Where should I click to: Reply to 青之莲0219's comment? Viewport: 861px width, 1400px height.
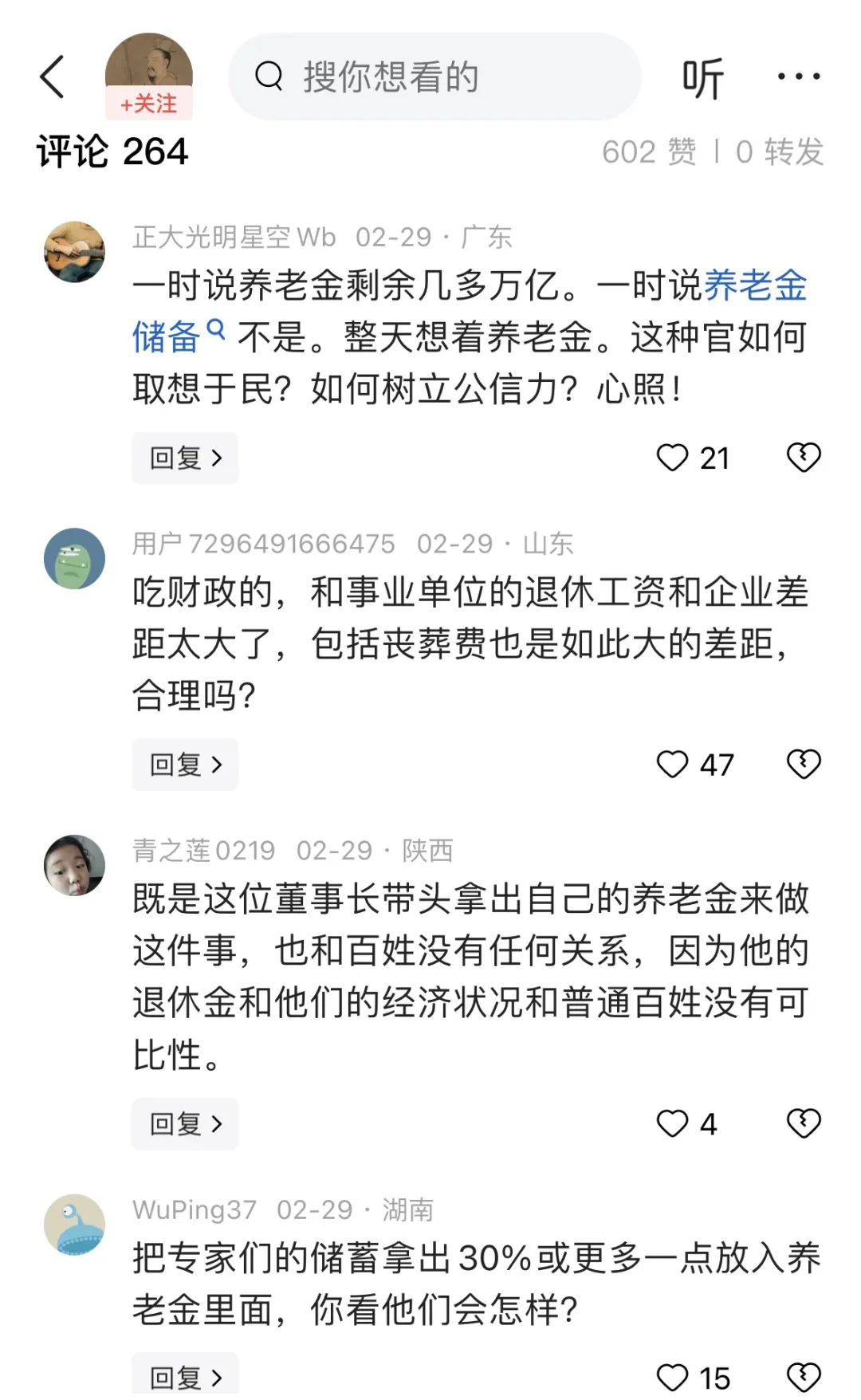pyautogui.click(x=185, y=1124)
